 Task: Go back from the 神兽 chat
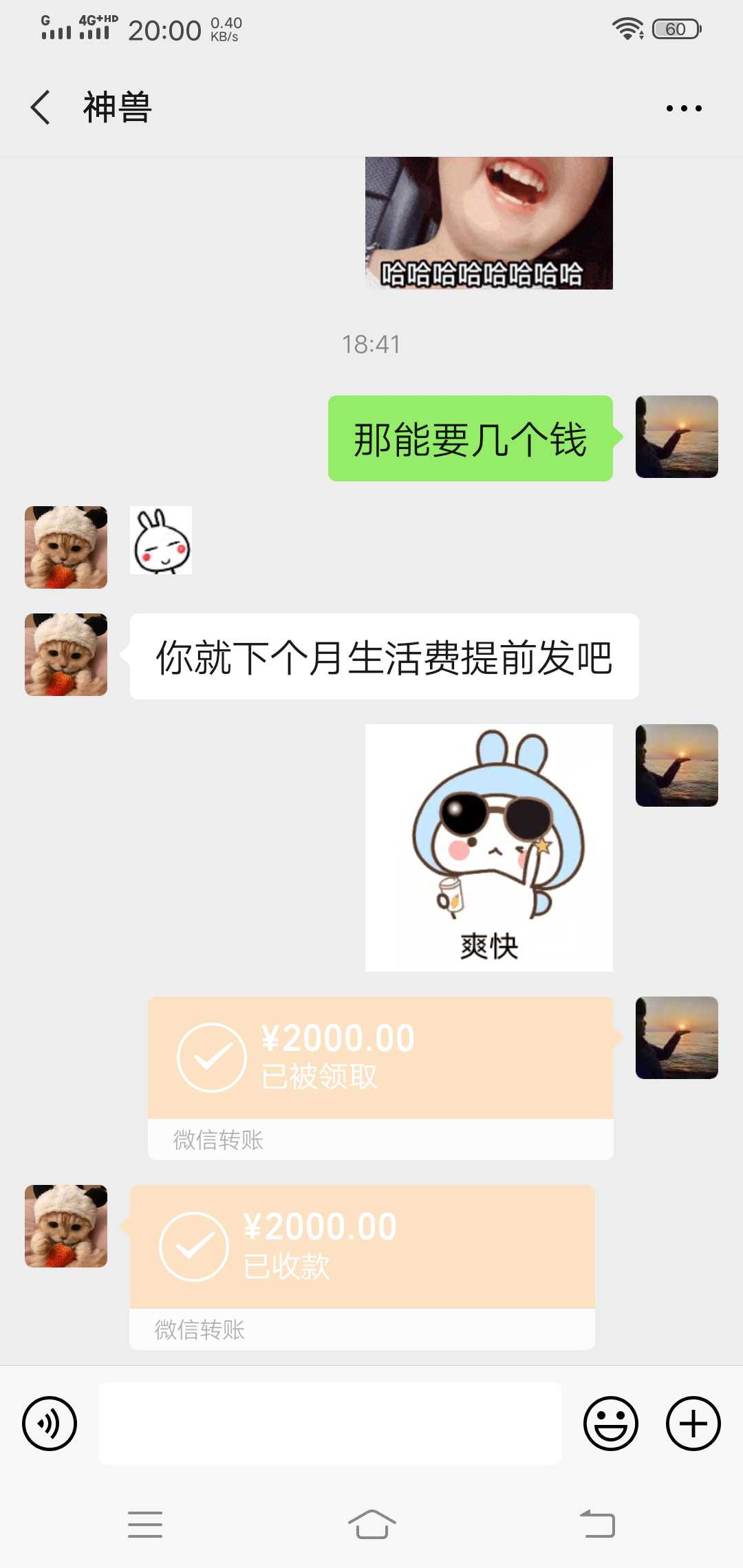pos(41,107)
